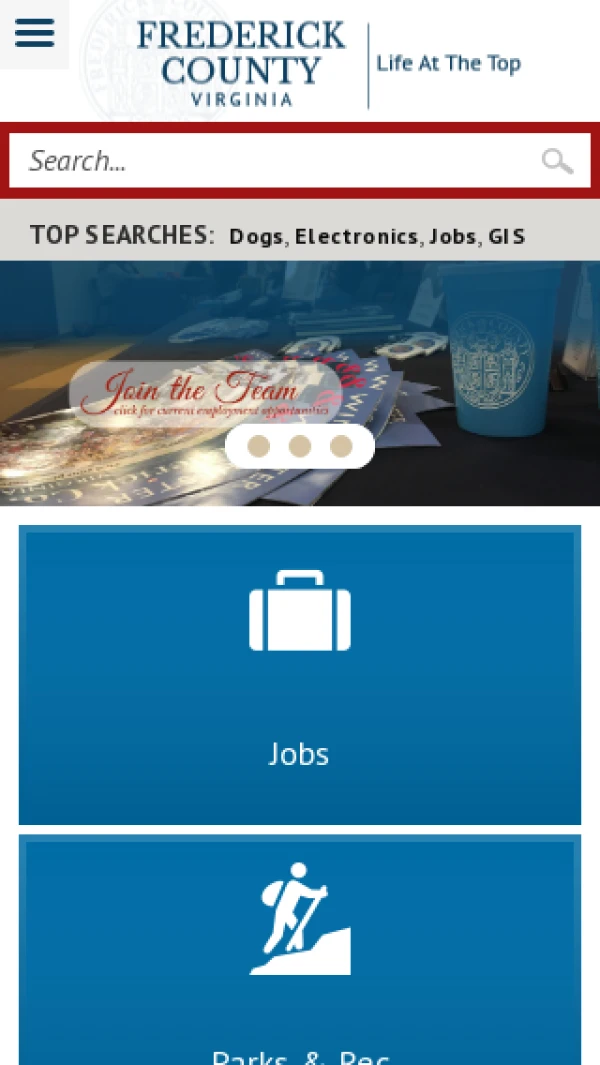
Task: Go to the third carousel slide dot
Action: coord(341,446)
